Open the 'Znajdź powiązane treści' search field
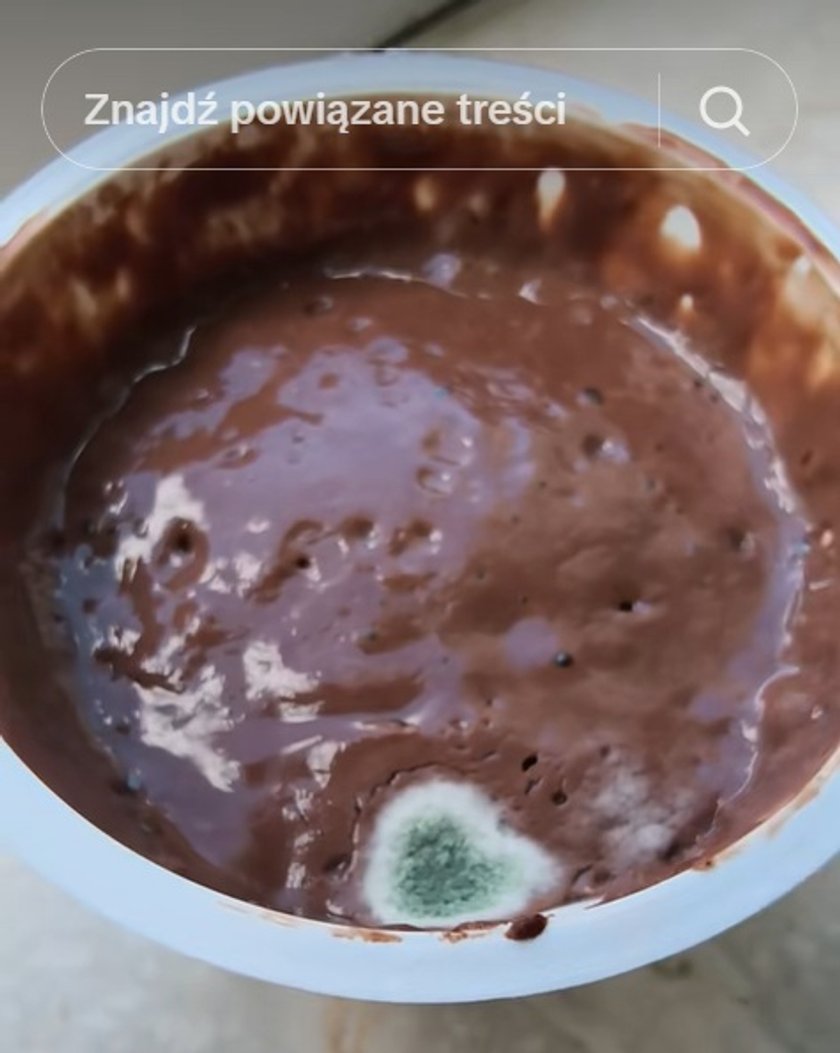The width and height of the screenshot is (840, 1053). 325,110
